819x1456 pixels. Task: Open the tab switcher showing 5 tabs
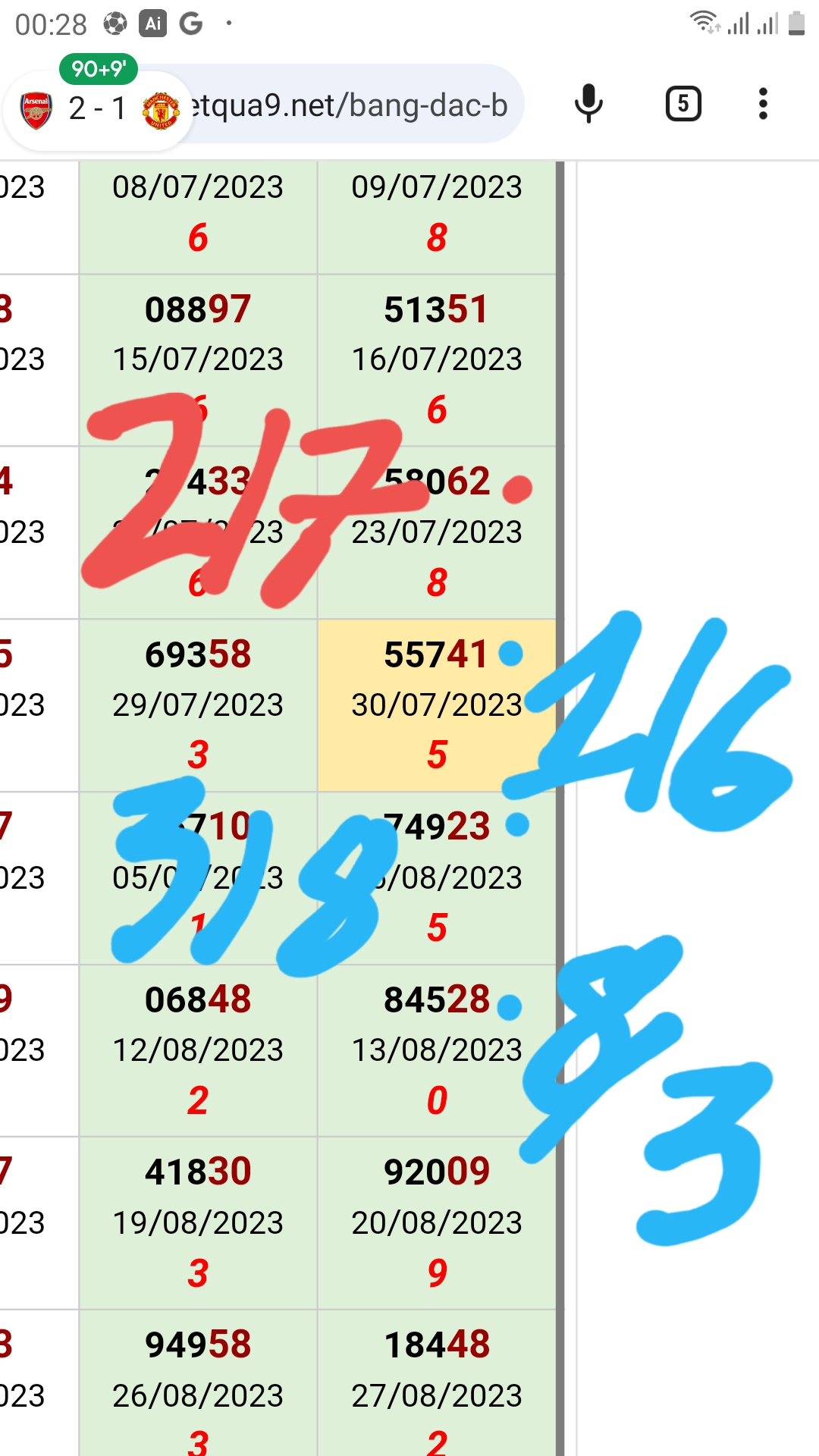pyautogui.click(x=682, y=105)
